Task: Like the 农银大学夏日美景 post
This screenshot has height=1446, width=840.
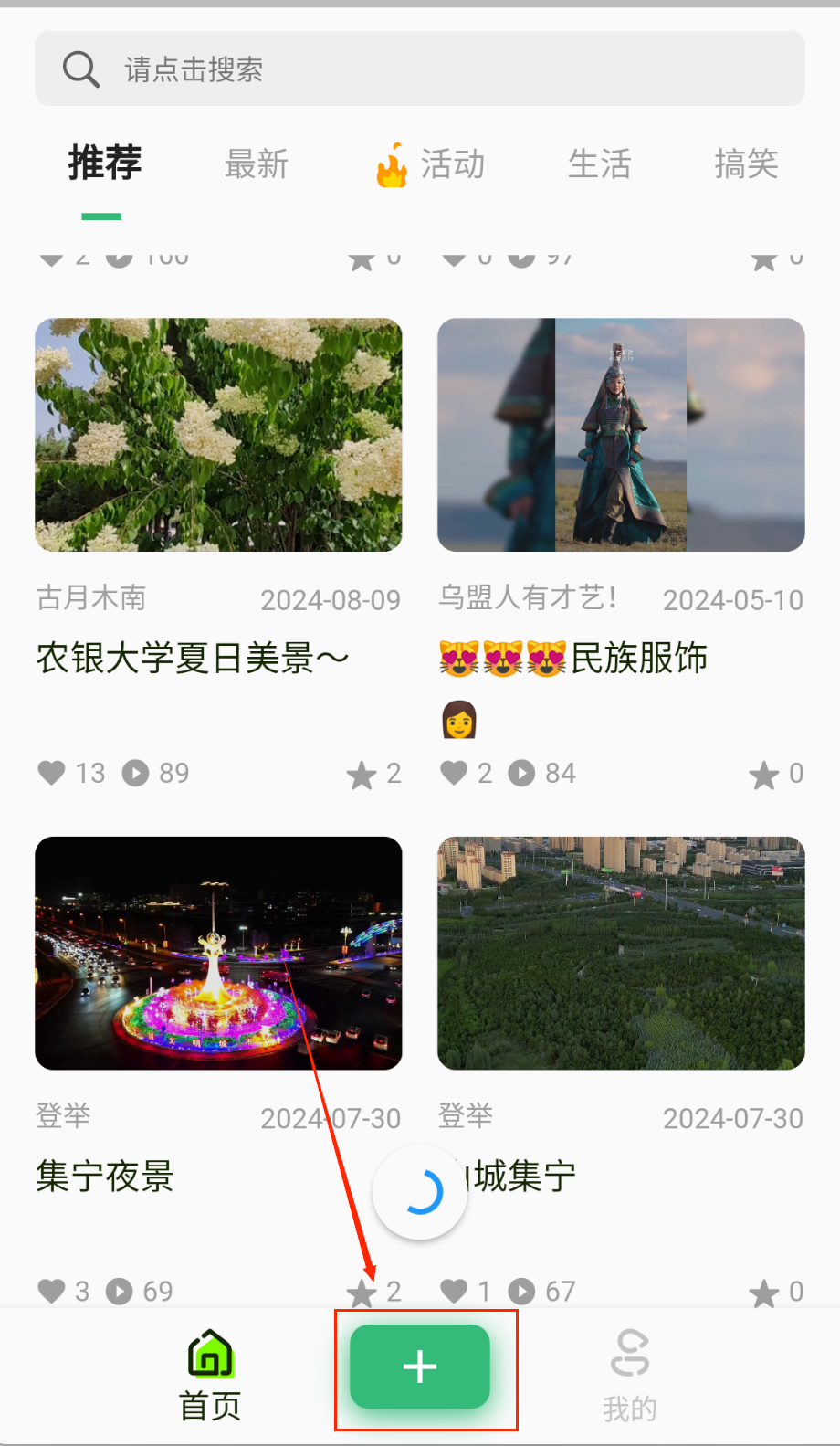Action: (52, 773)
